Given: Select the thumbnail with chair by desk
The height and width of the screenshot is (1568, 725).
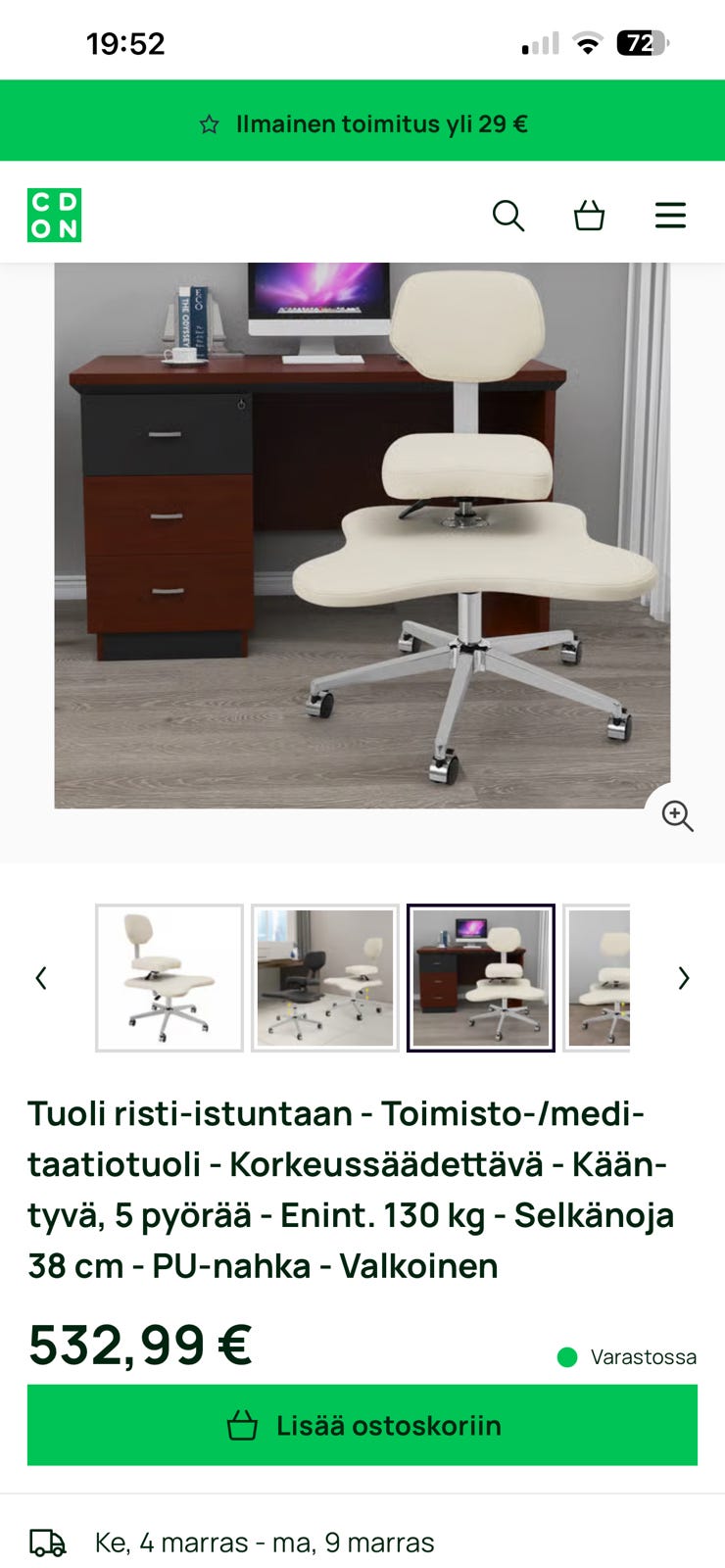Looking at the screenshot, I should pos(481,978).
